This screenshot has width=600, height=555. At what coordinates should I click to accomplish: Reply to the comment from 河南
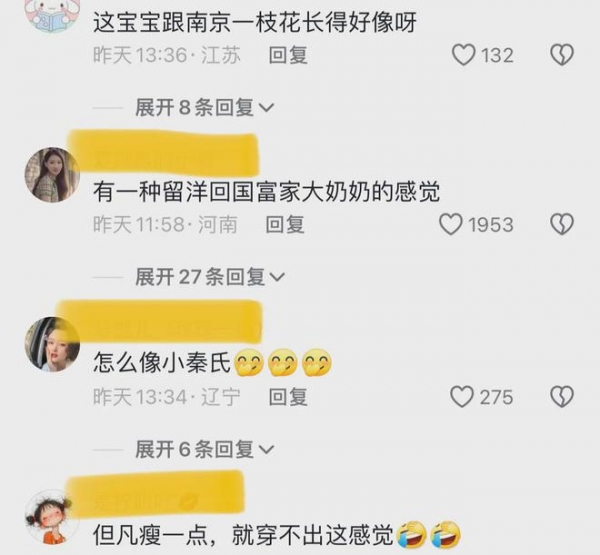pyautogui.click(x=286, y=225)
